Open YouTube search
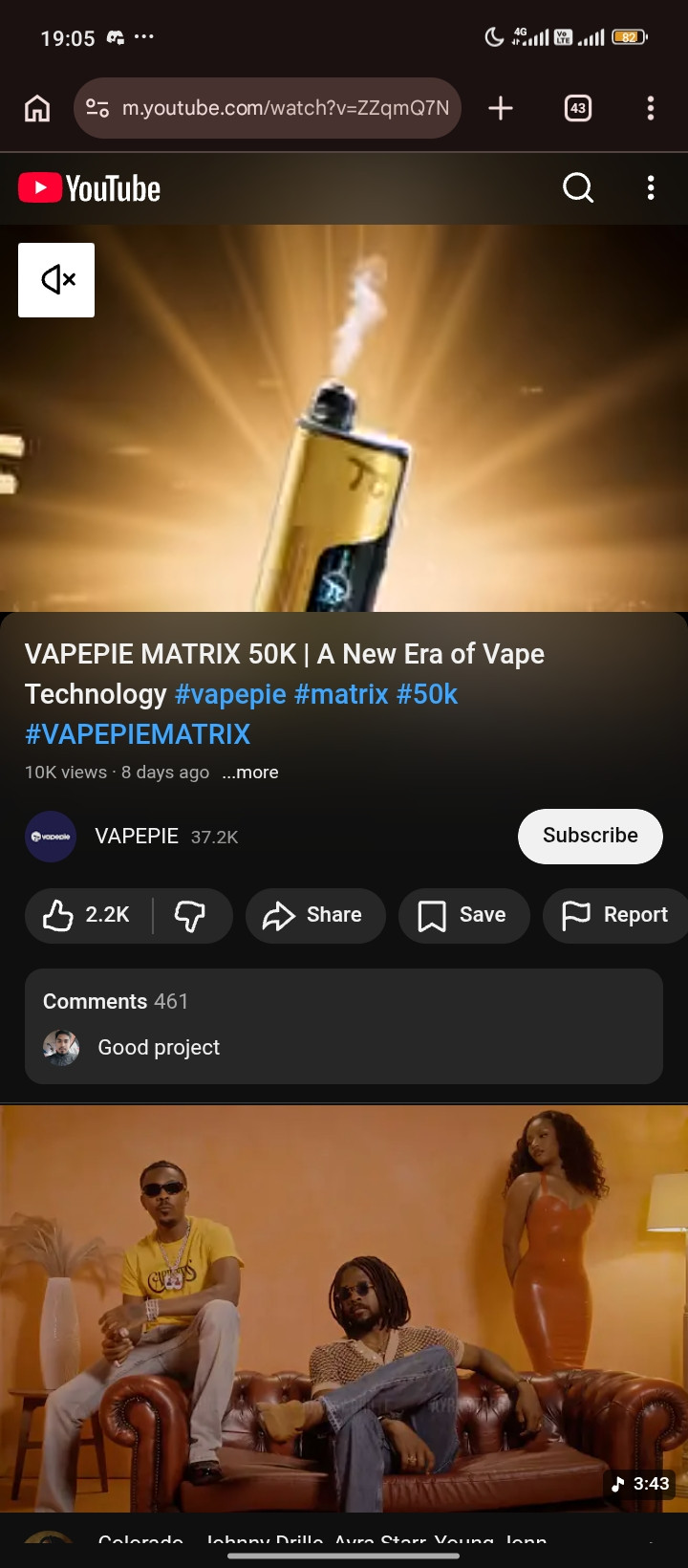 [x=578, y=188]
